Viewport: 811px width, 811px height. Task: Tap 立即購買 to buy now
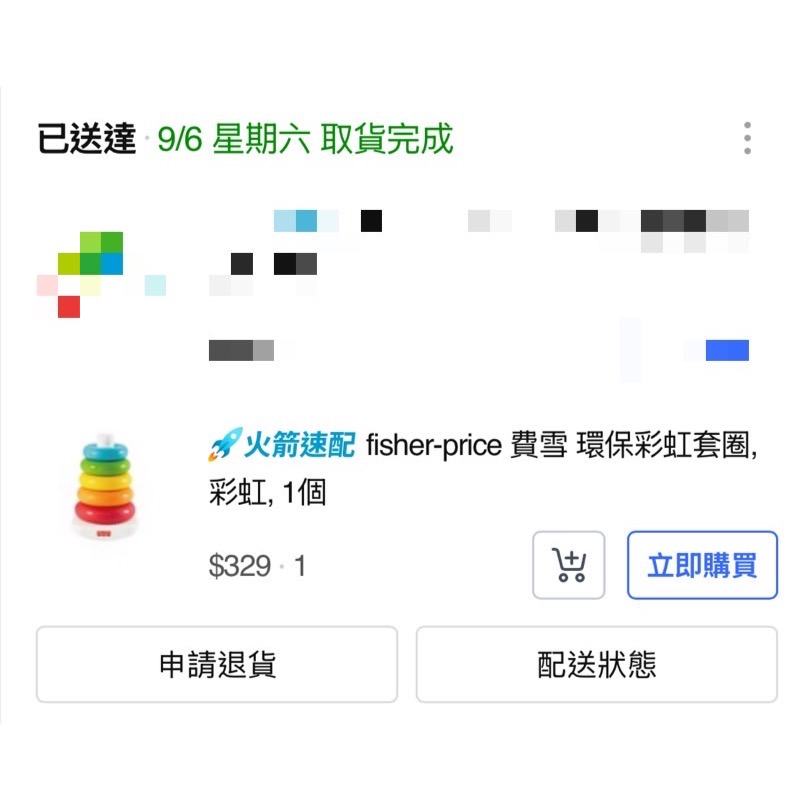(x=702, y=565)
